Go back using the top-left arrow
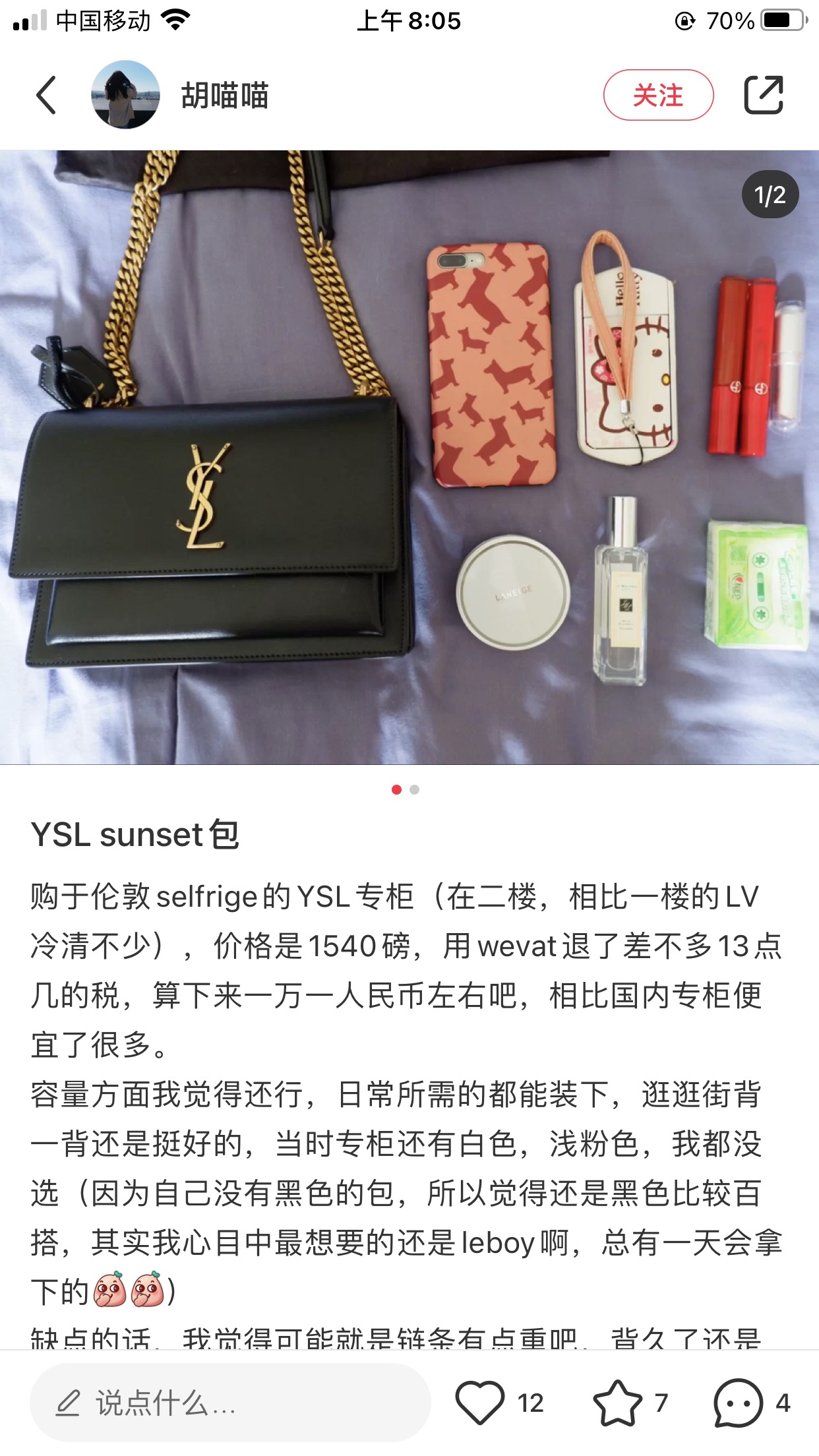819x1456 pixels. coord(46,95)
